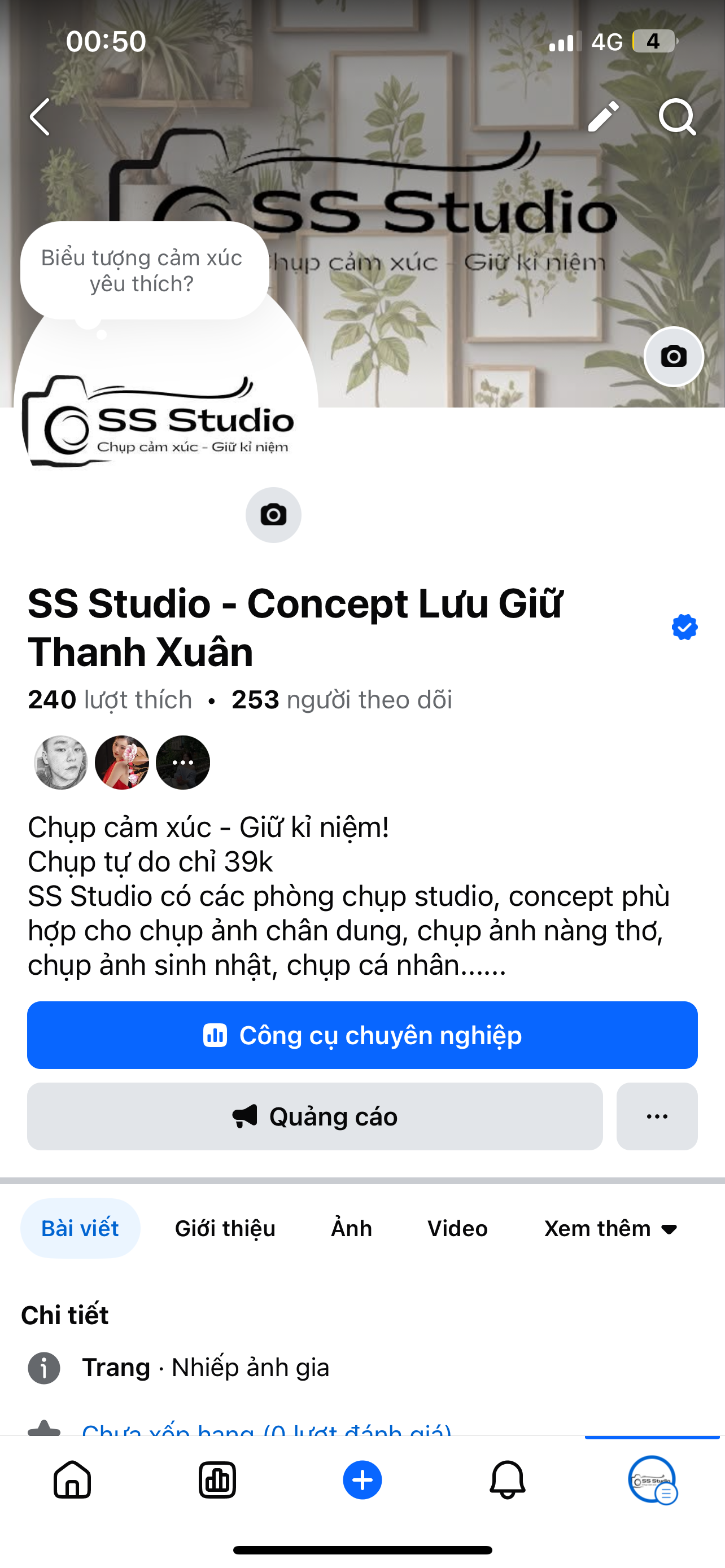Change the profile picture via camera icon
Image resolution: width=725 pixels, height=1568 pixels.
click(273, 515)
